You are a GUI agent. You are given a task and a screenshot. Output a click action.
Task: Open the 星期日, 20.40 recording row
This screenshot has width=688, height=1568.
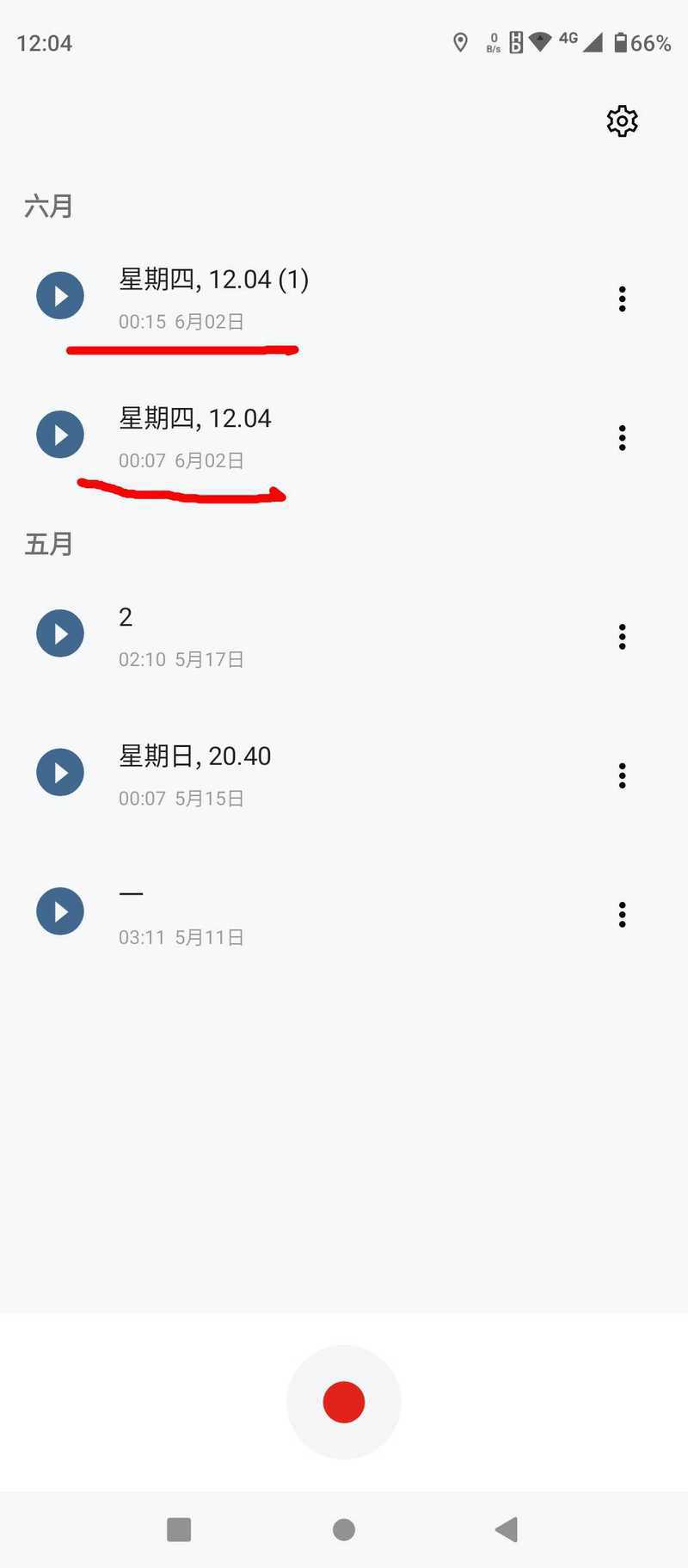click(x=344, y=775)
